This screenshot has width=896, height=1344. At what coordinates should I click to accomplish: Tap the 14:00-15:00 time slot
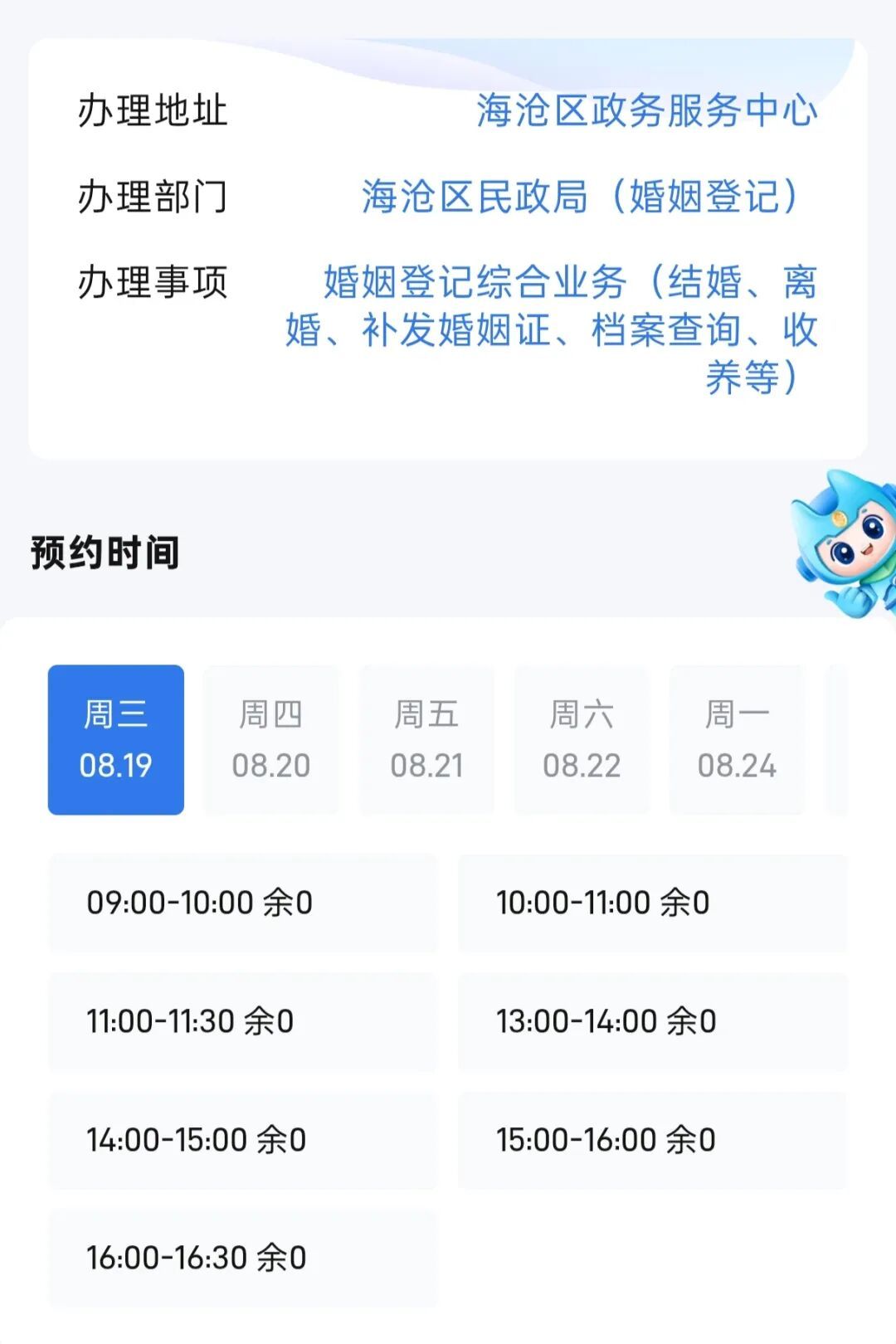click(x=242, y=1140)
